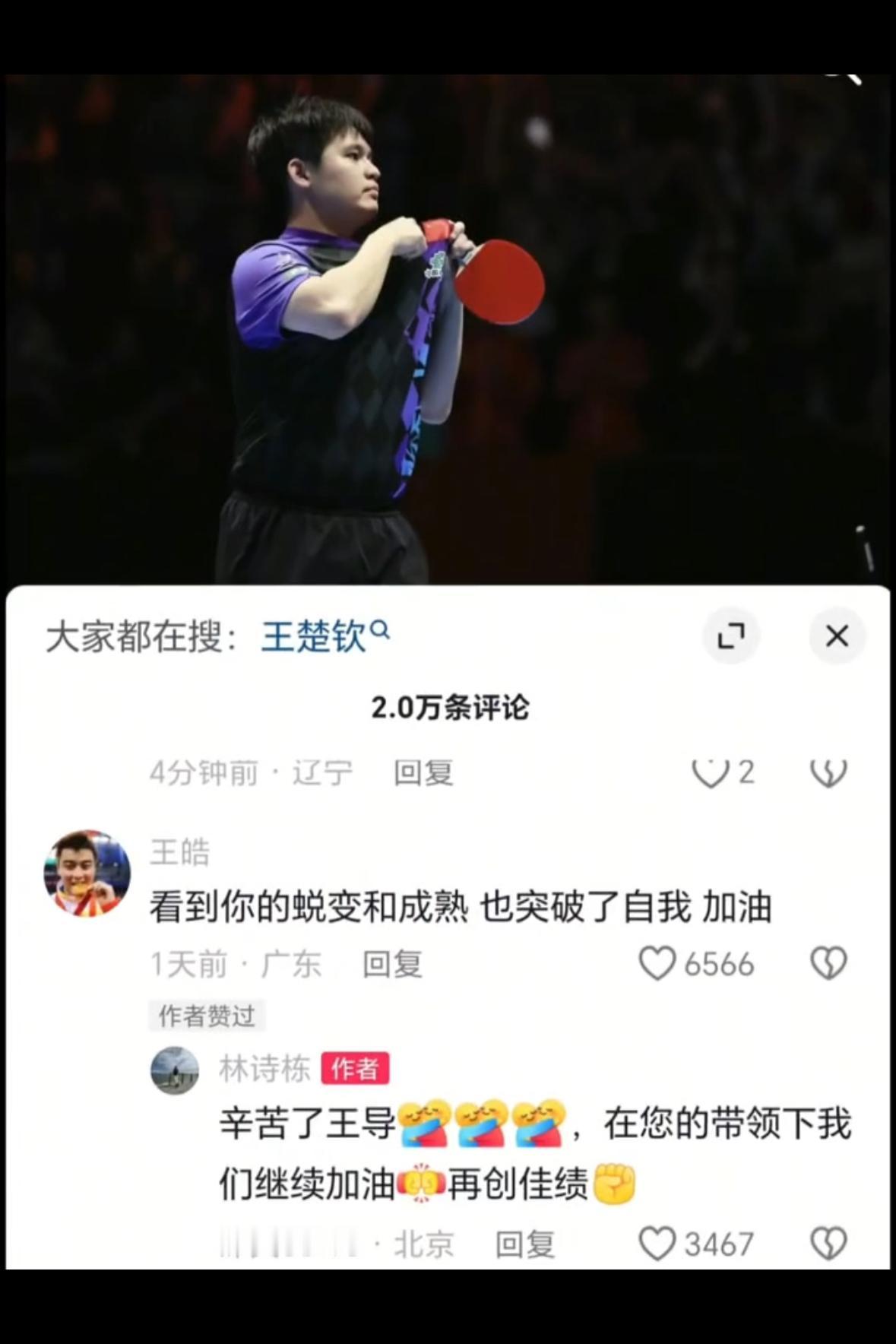
Task: Dislike 林诗栋's reply
Action: point(828,1244)
